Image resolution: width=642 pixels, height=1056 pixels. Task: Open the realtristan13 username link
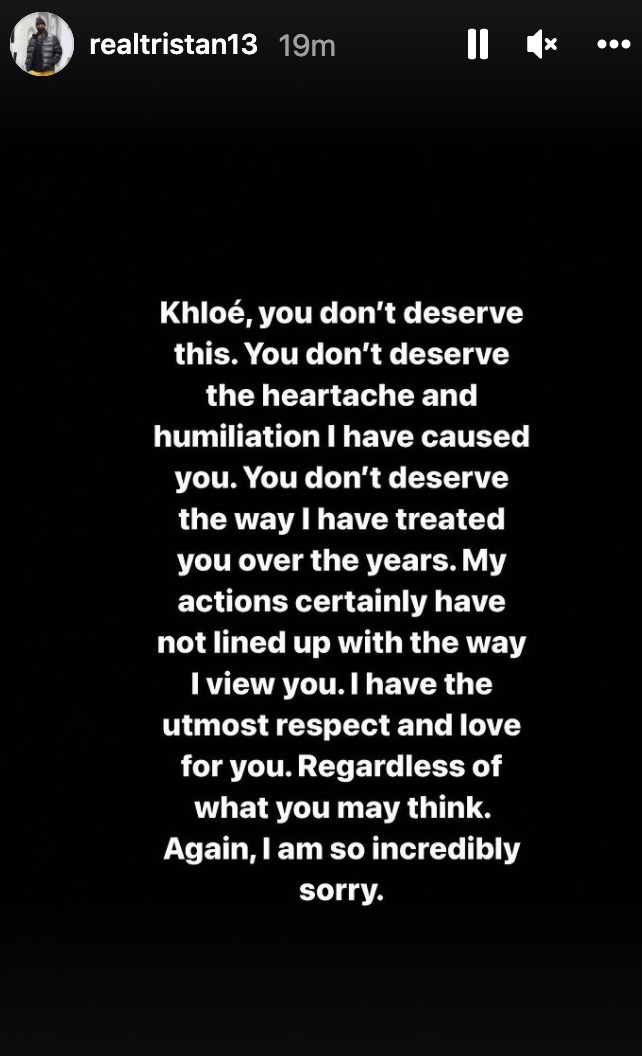[x=173, y=45]
